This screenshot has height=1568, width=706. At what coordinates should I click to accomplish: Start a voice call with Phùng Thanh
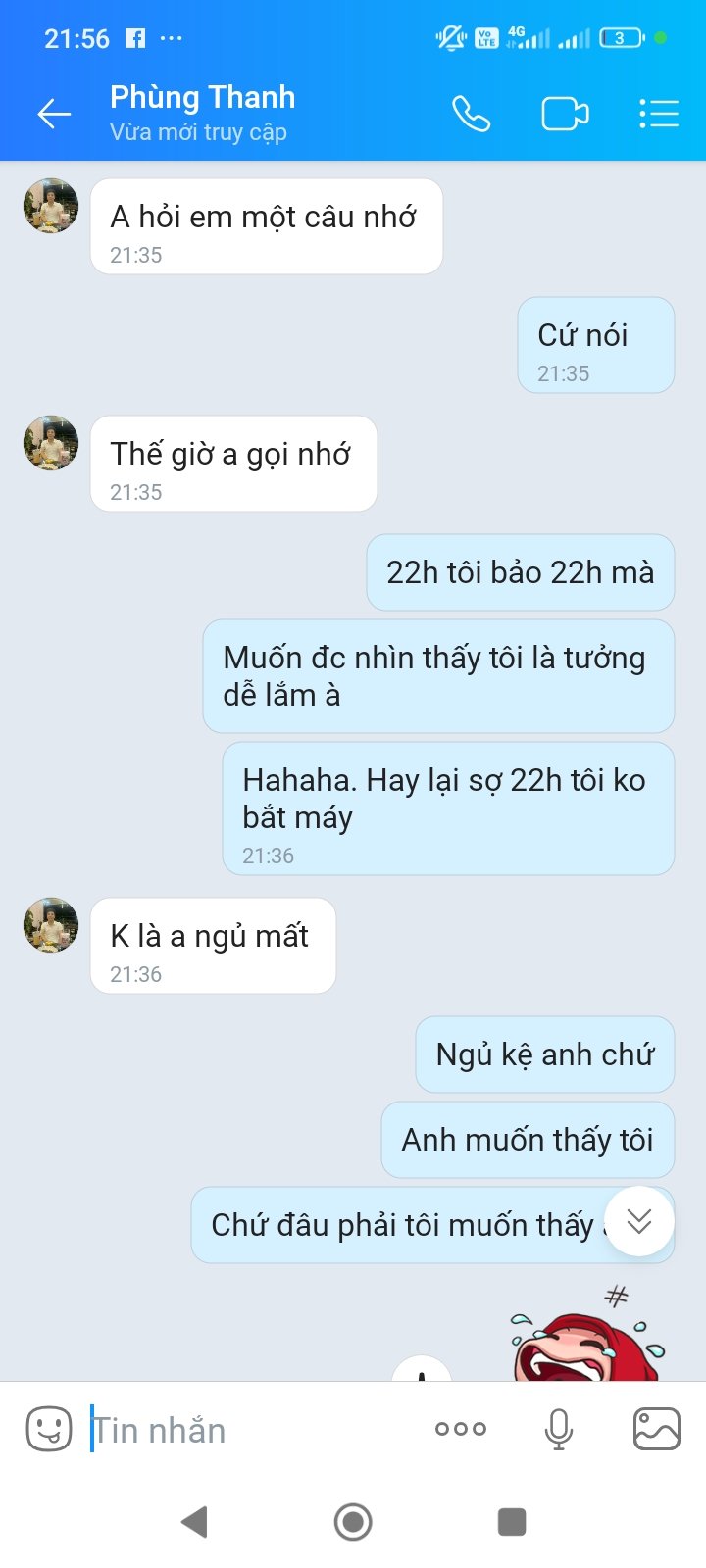[x=471, y=114]
